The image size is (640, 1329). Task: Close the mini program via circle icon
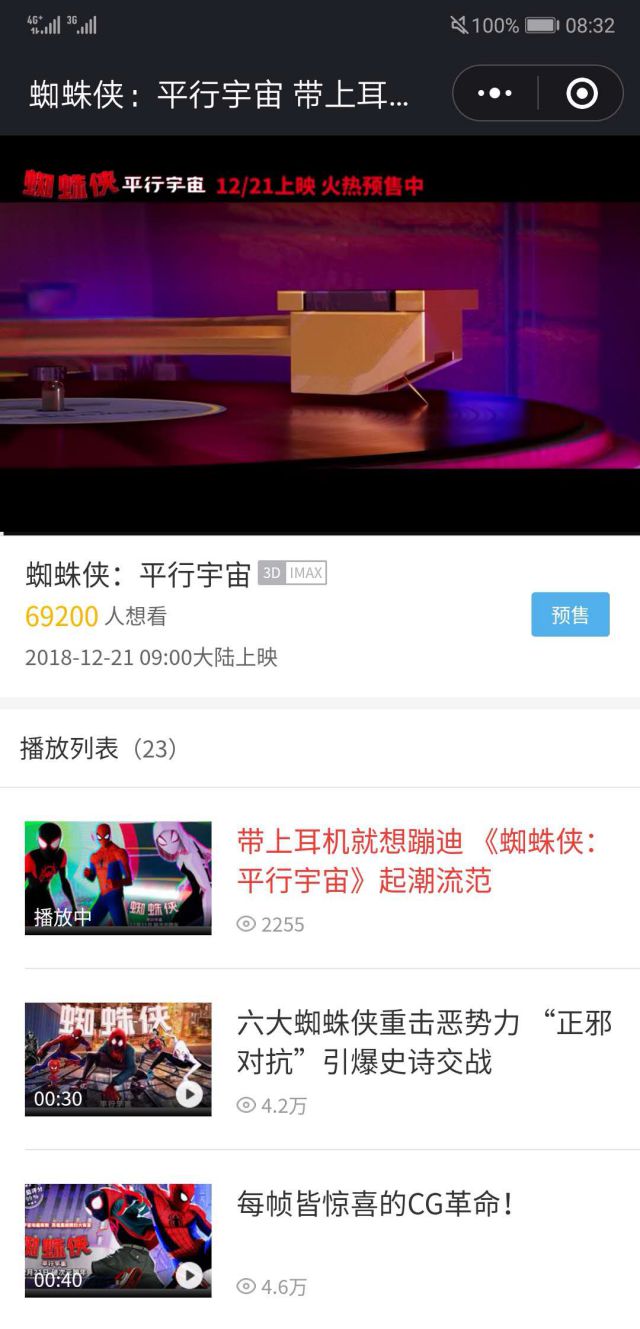coord(581,94)
